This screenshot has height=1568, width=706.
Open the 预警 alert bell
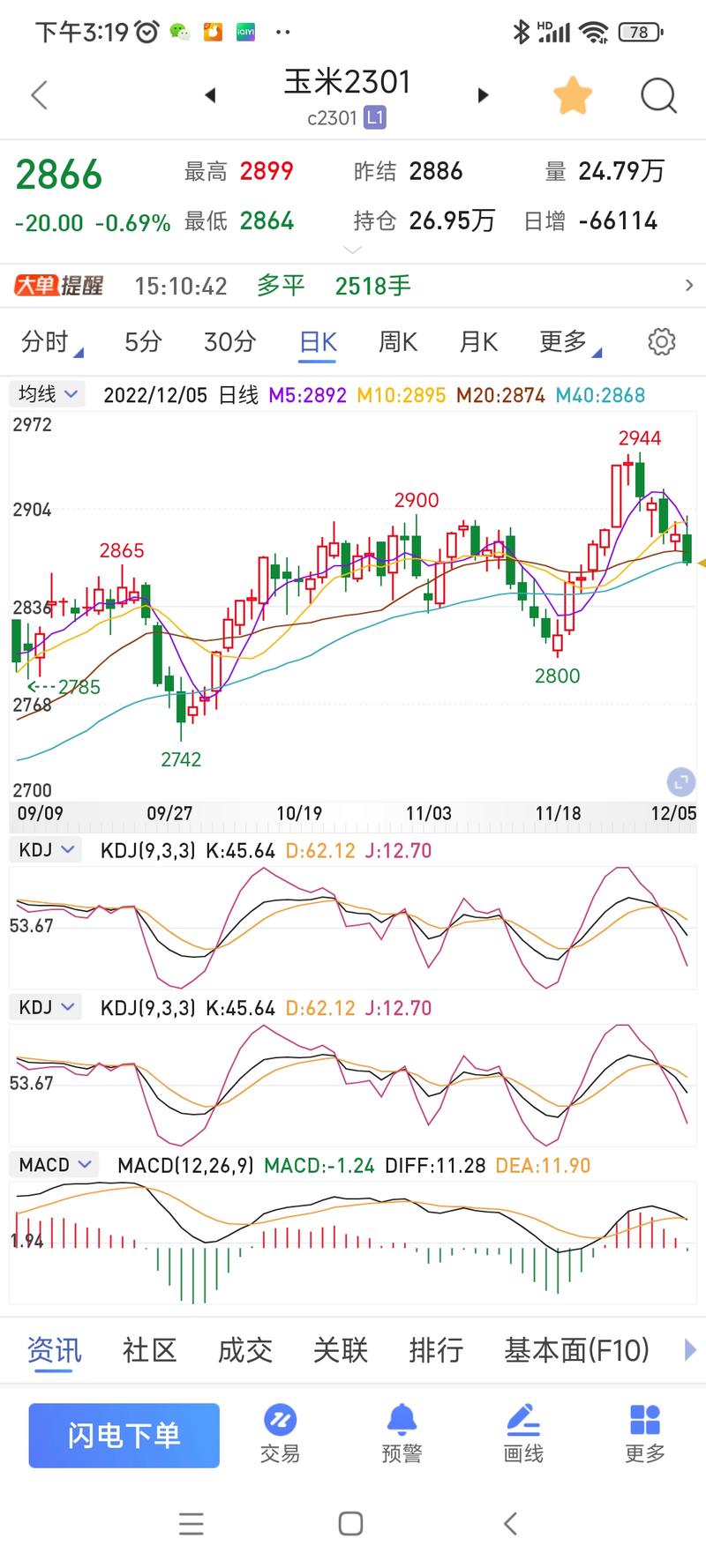click(x=402, y=1435)
